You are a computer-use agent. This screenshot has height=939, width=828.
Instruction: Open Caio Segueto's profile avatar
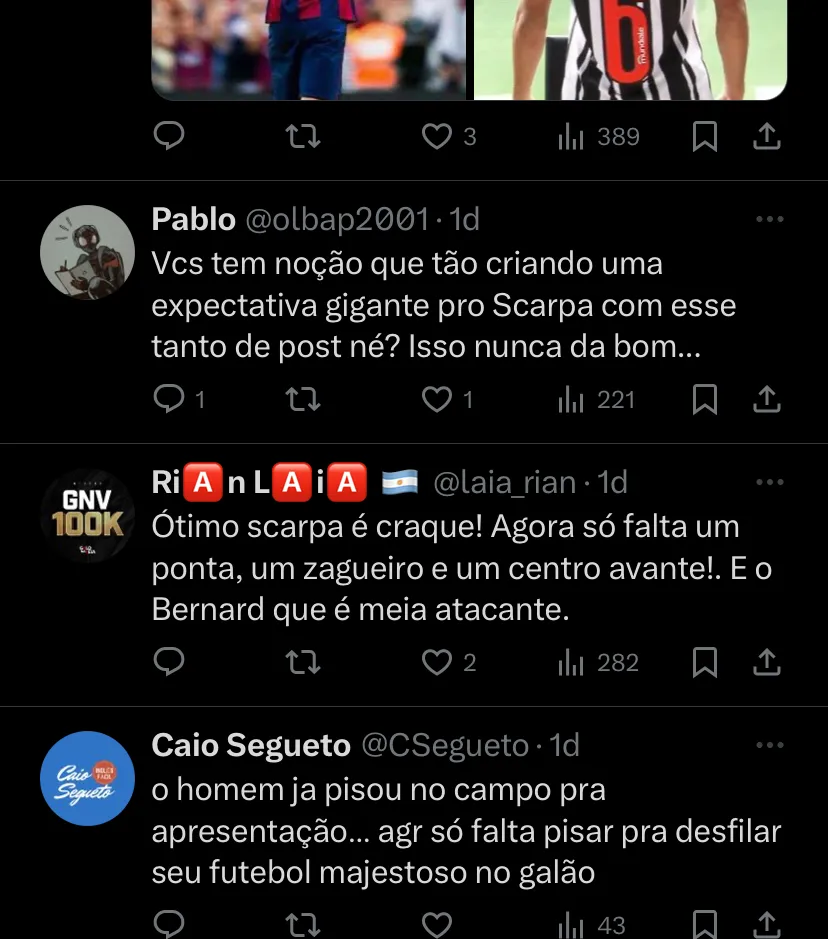click(x=88, y=778)
